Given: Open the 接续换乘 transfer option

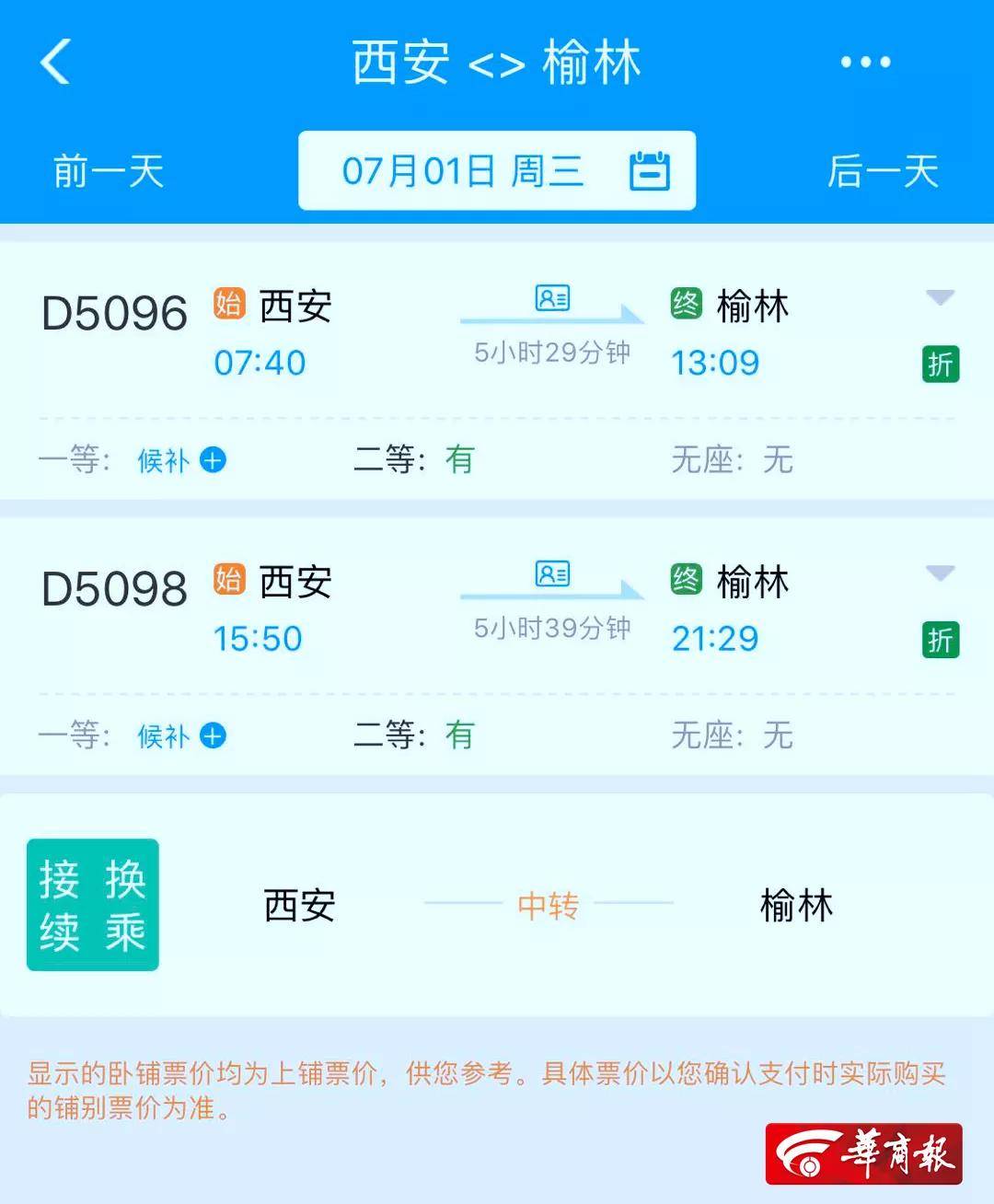Looking at the screenshot, I should coord(92,904).
